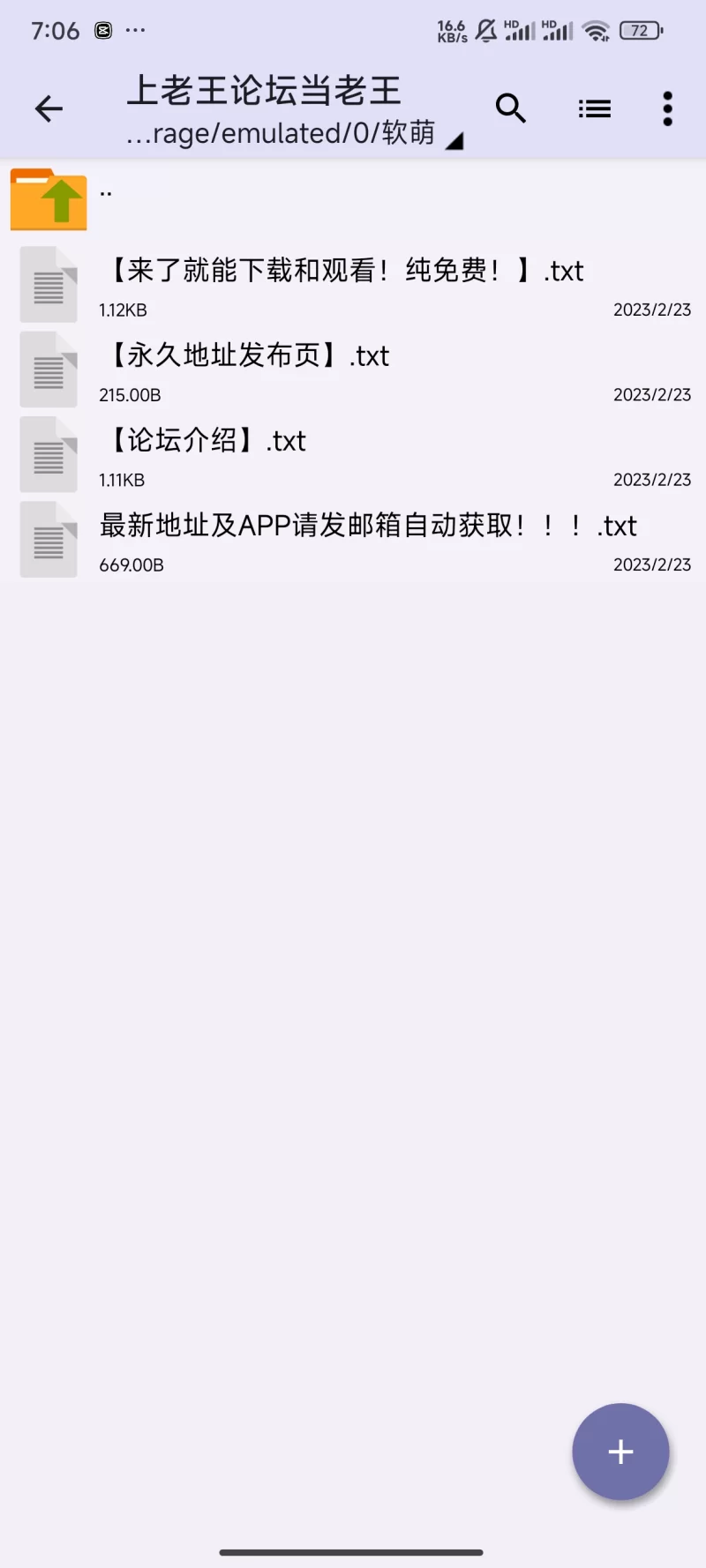Tap the plus floating action button
Image resolution: width=706 pixels, height=1568 pixels.
(620, 1452)
